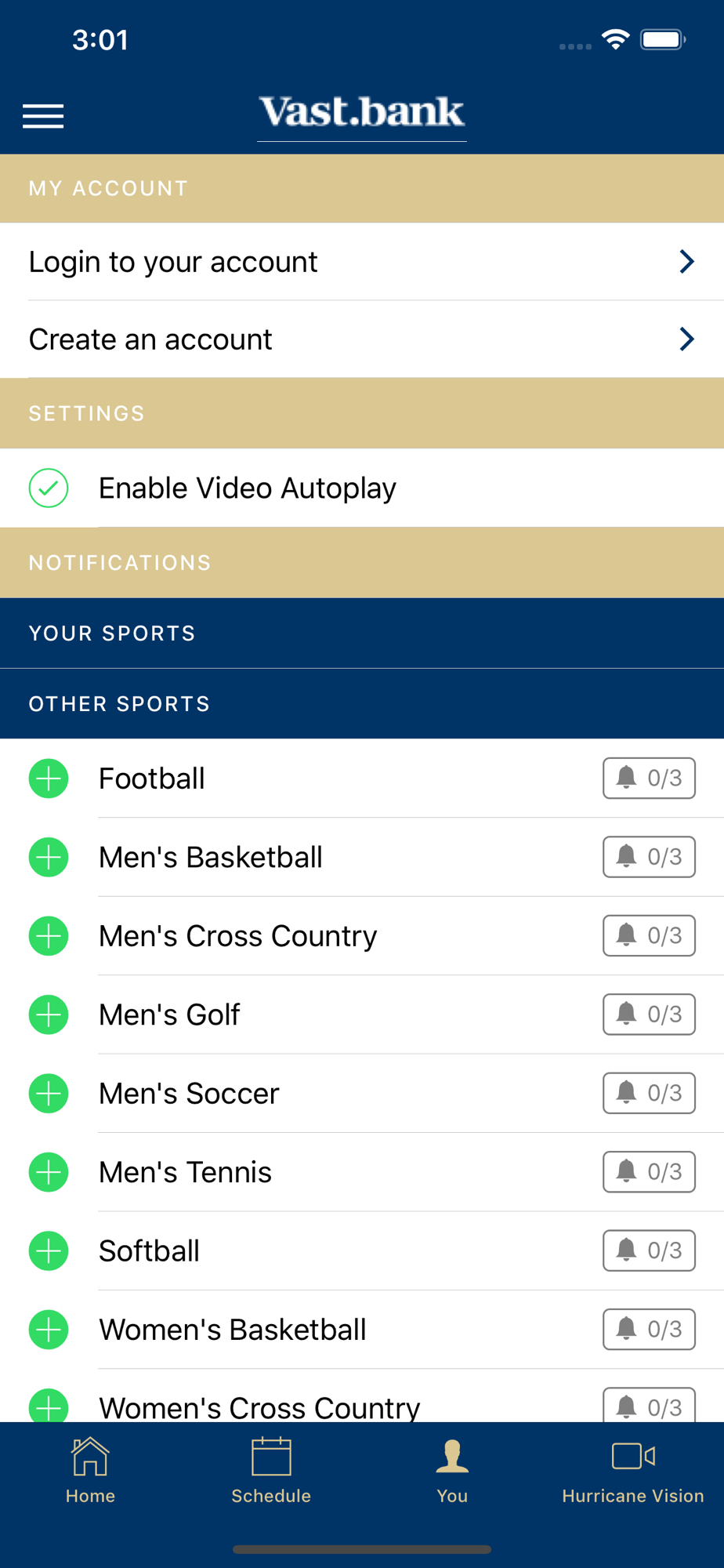Viewport: 724px width, 1568px height.
Task: Add Men's Golf to your sports
Action: pyautogui.click(x=49, y=1014)
